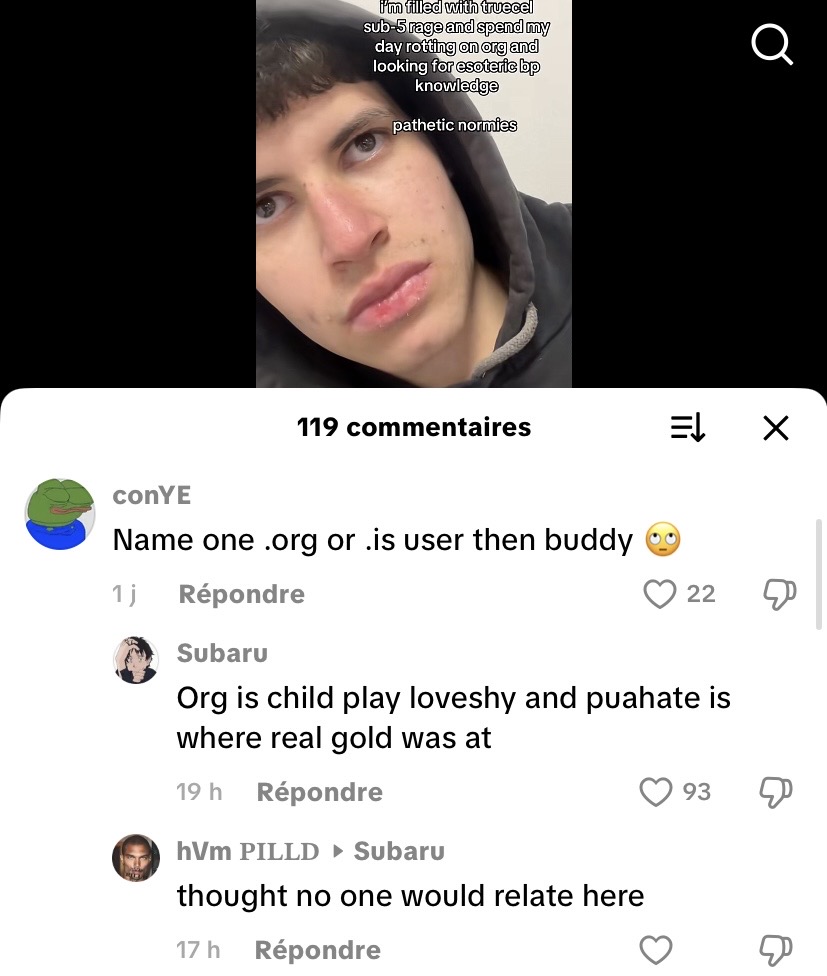The width and height of the screenshot is (827, 976).
Task: Open the search magnifier icon
Action: click(x=771, y=44)
